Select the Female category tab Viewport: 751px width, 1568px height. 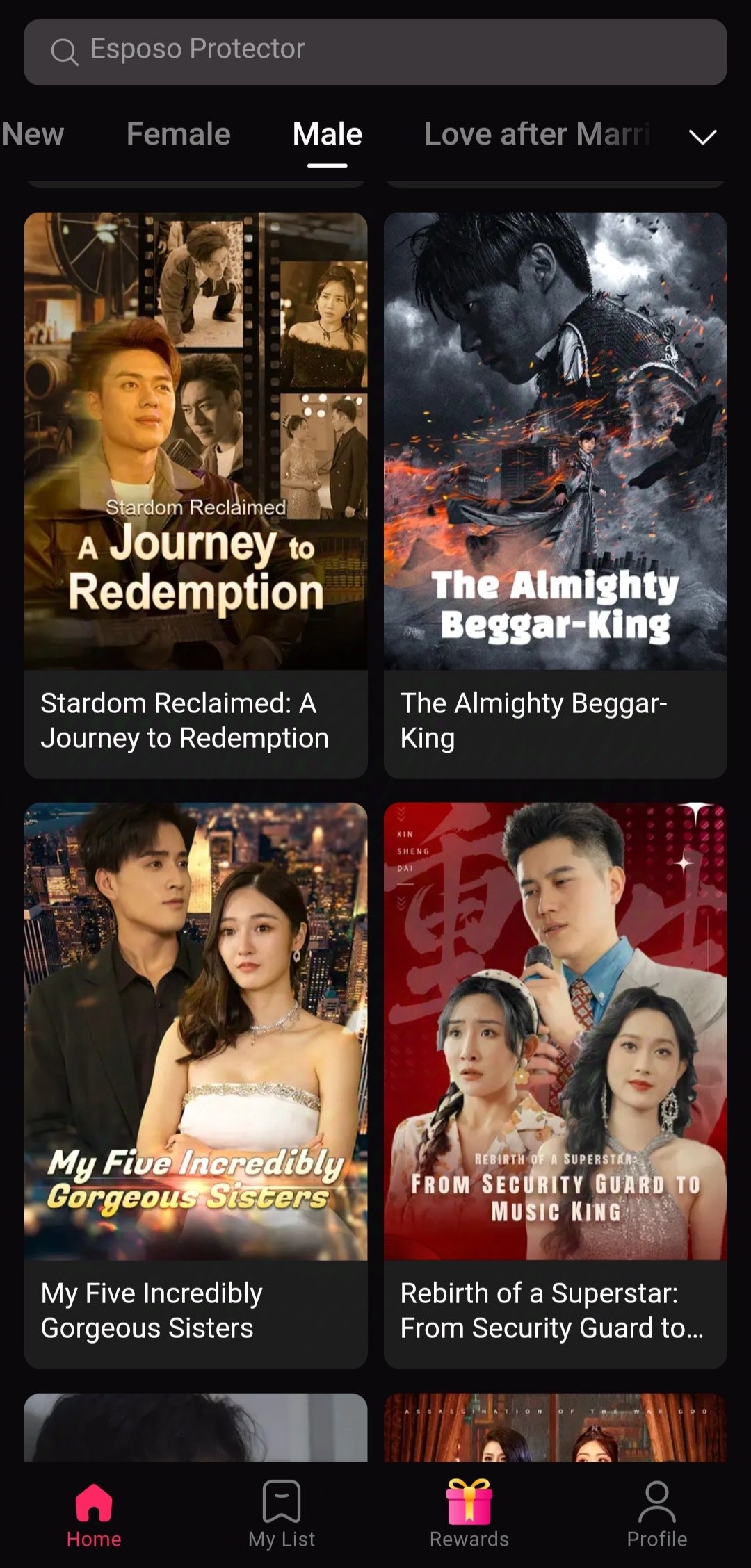point(178,134)
